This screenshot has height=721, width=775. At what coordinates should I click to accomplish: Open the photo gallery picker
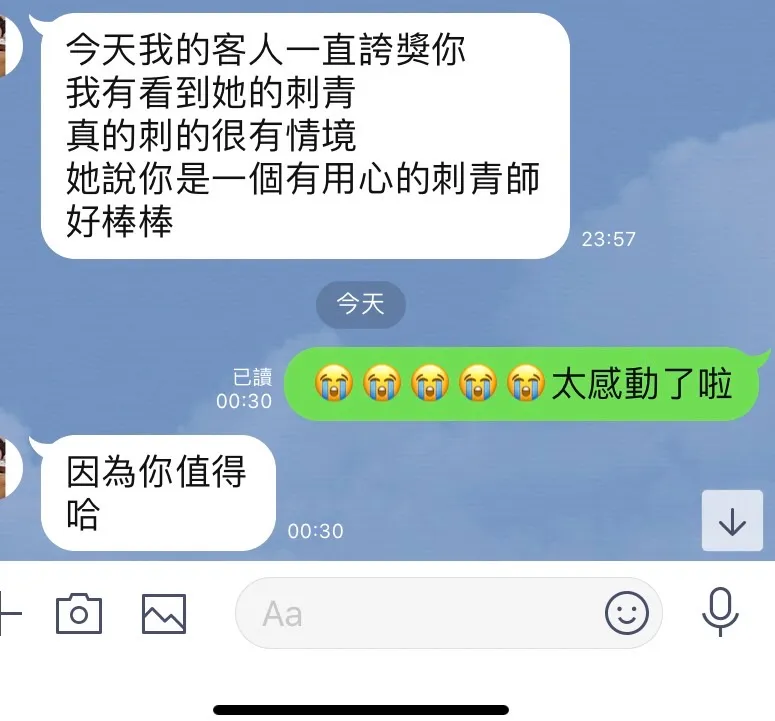[x=164, y=613]
